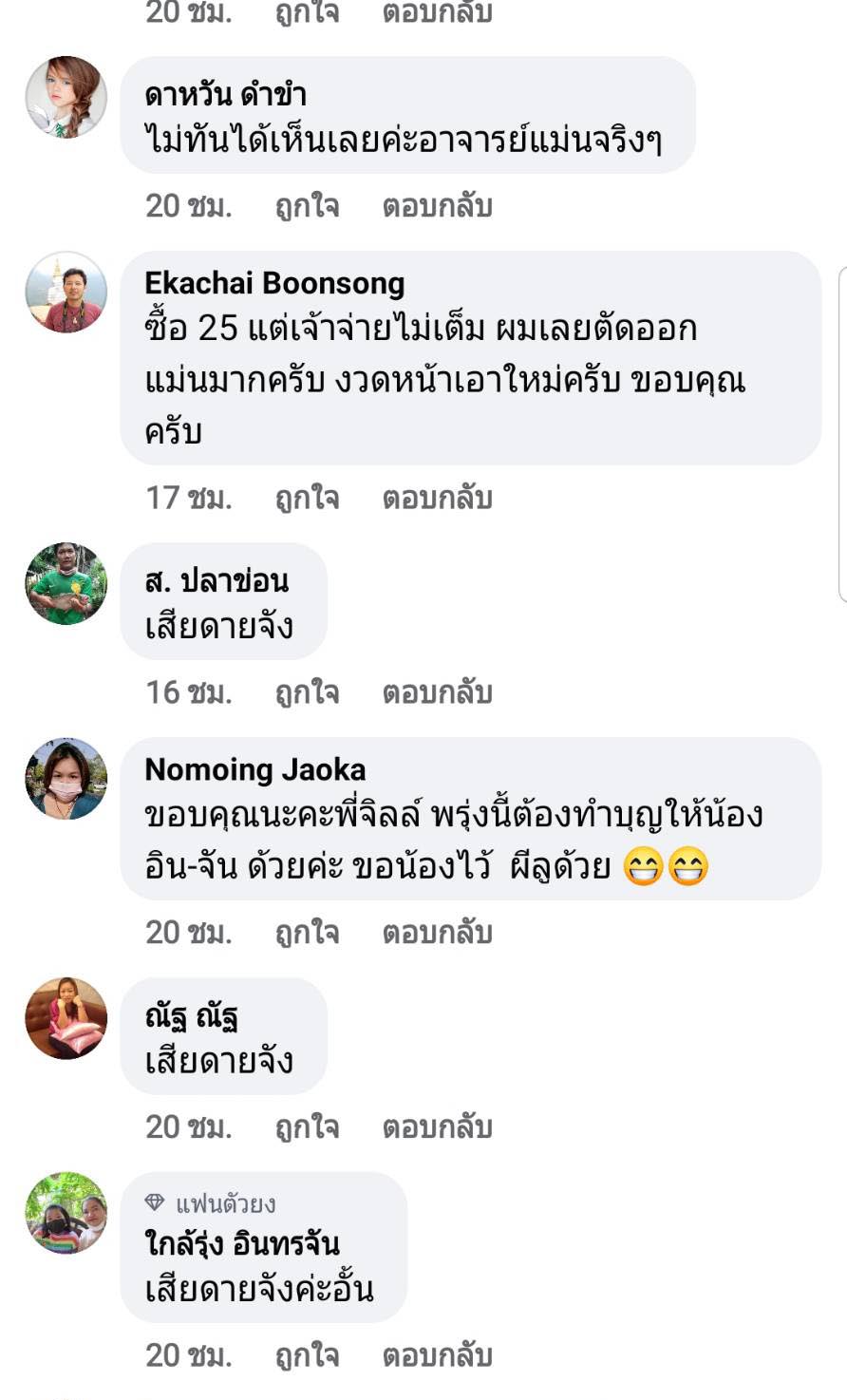The width and height of the screenshot is (847, 1400).
Task: Reply to ใกล้รุ่ง อินทรจัน's comment
Action: (437, 1355)
